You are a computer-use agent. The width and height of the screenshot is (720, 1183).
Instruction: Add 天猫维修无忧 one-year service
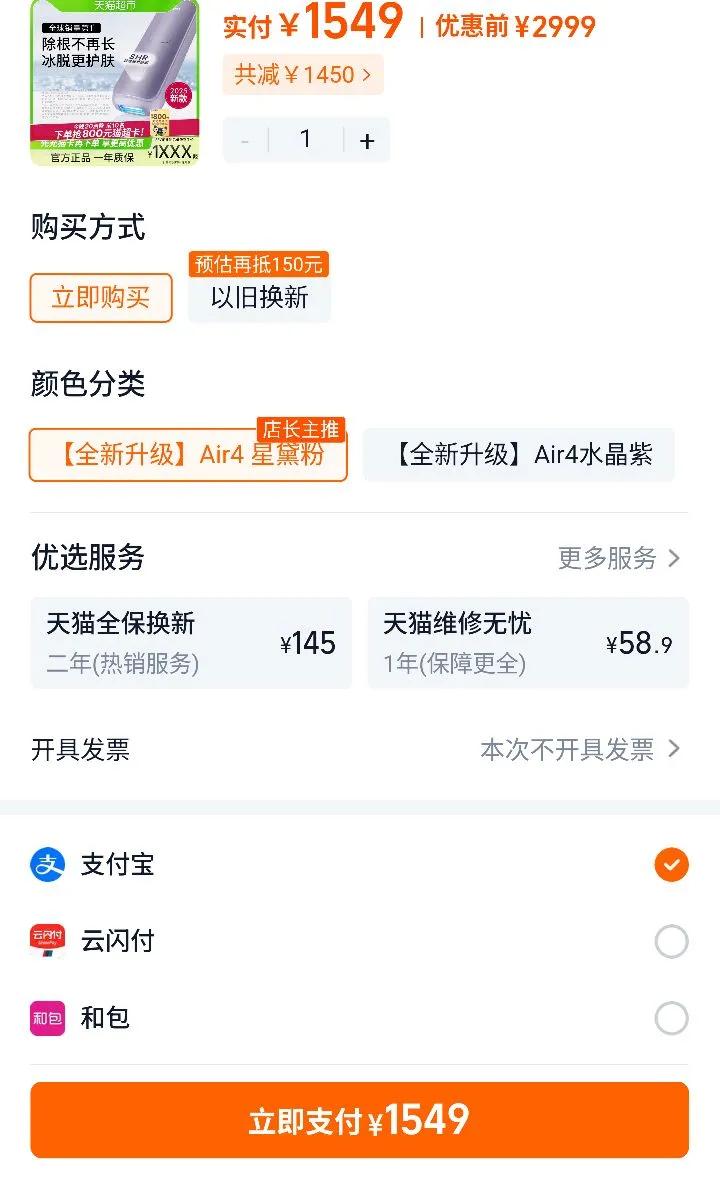coord(528,643)
